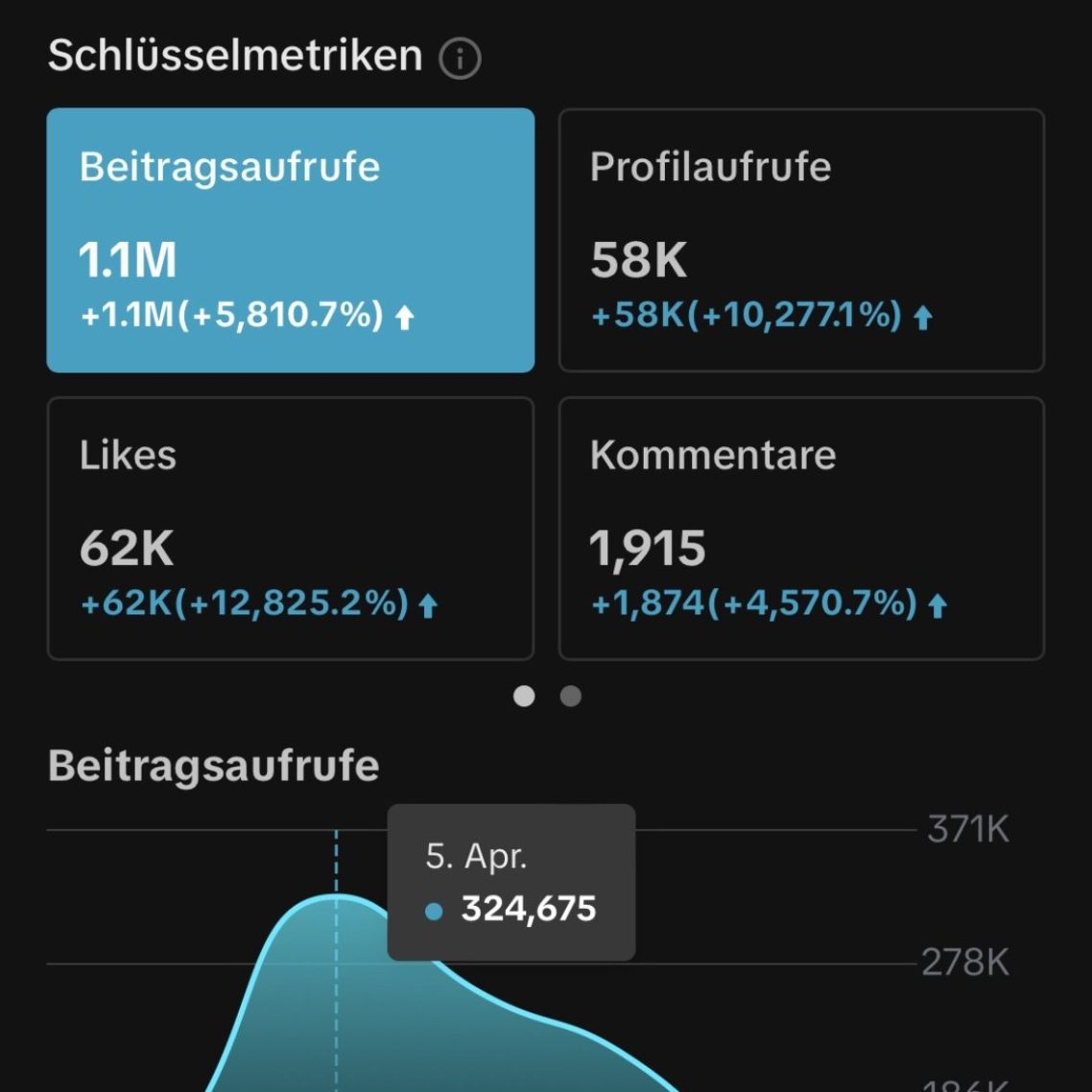Select the Beitragsaufrufe metric card
Viewport: 1092px width, 1092px height.
point(291,240)
